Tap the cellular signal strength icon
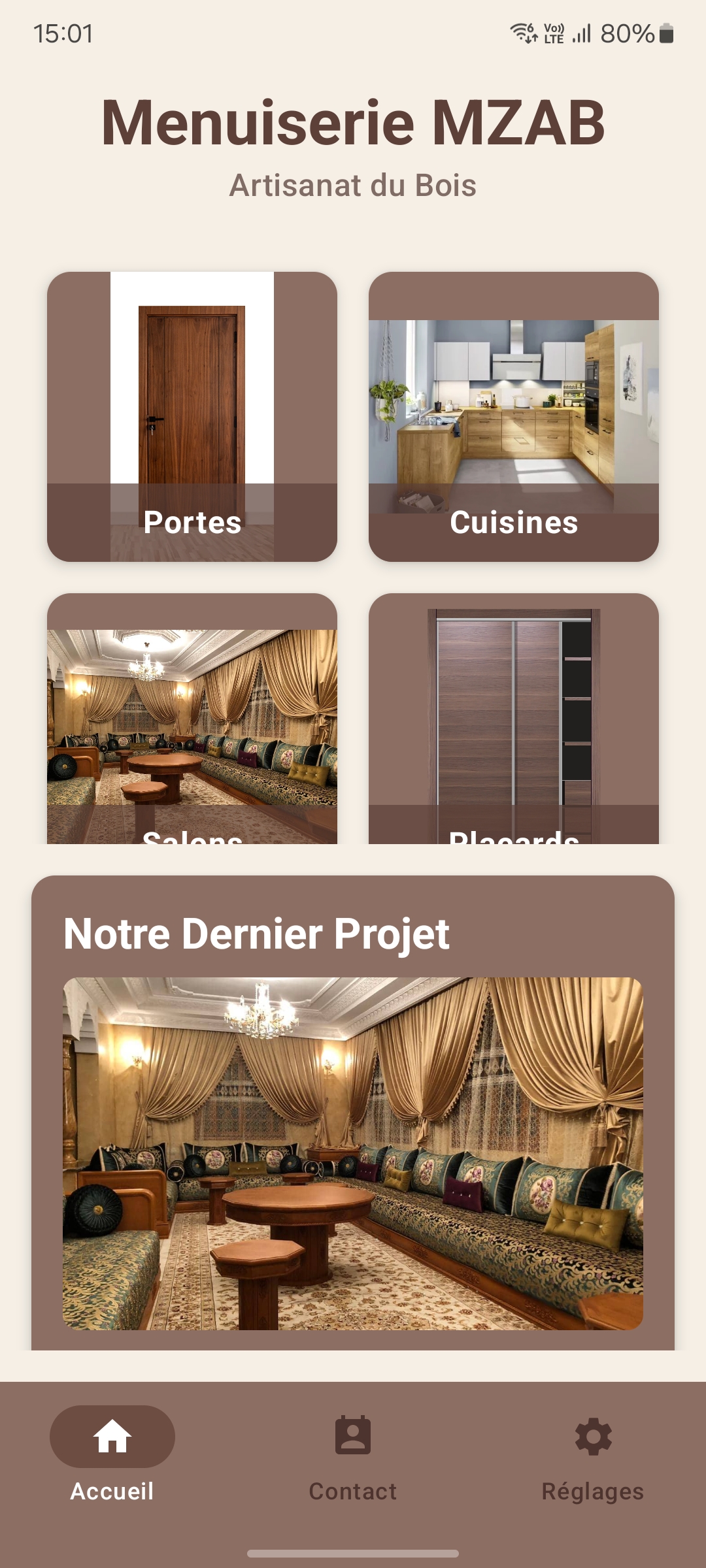Image resolution: width=706 pixels, height=1568 pixels. click(582, 31)
